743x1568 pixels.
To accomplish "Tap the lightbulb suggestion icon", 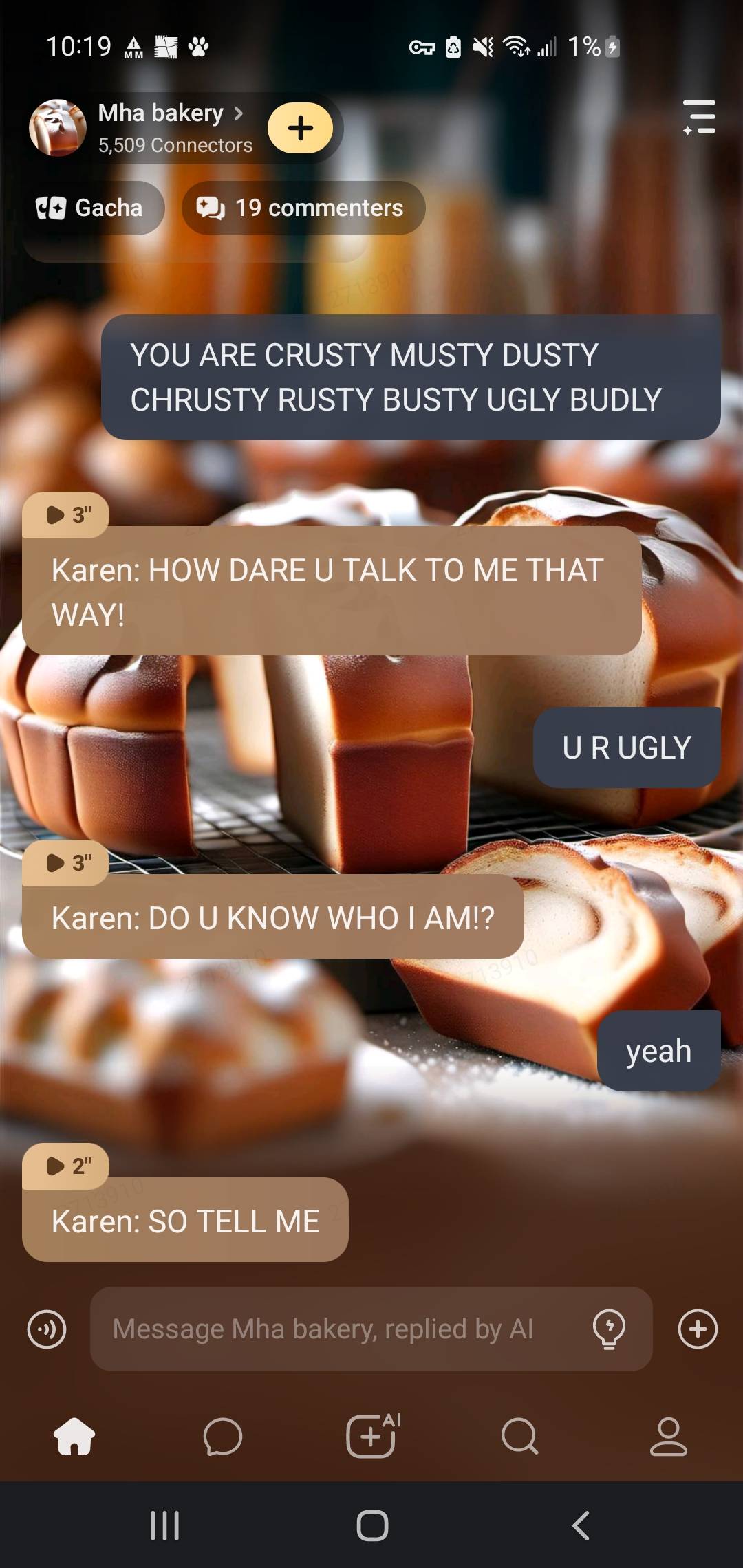I will point(609,1329).
